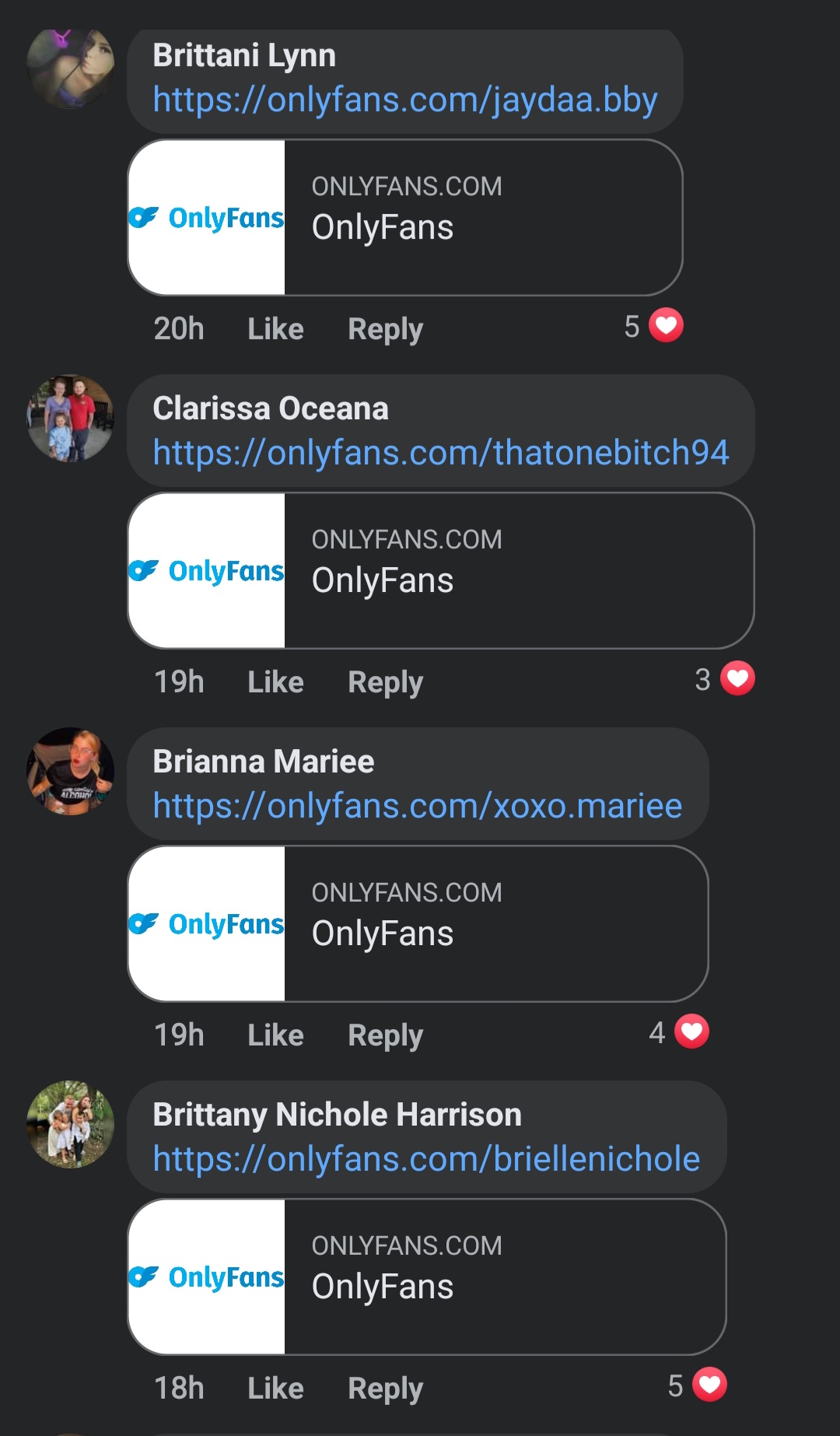Reply to Brittani Lynn's comment
The image size is (840, 1436).
coord(385,329)
